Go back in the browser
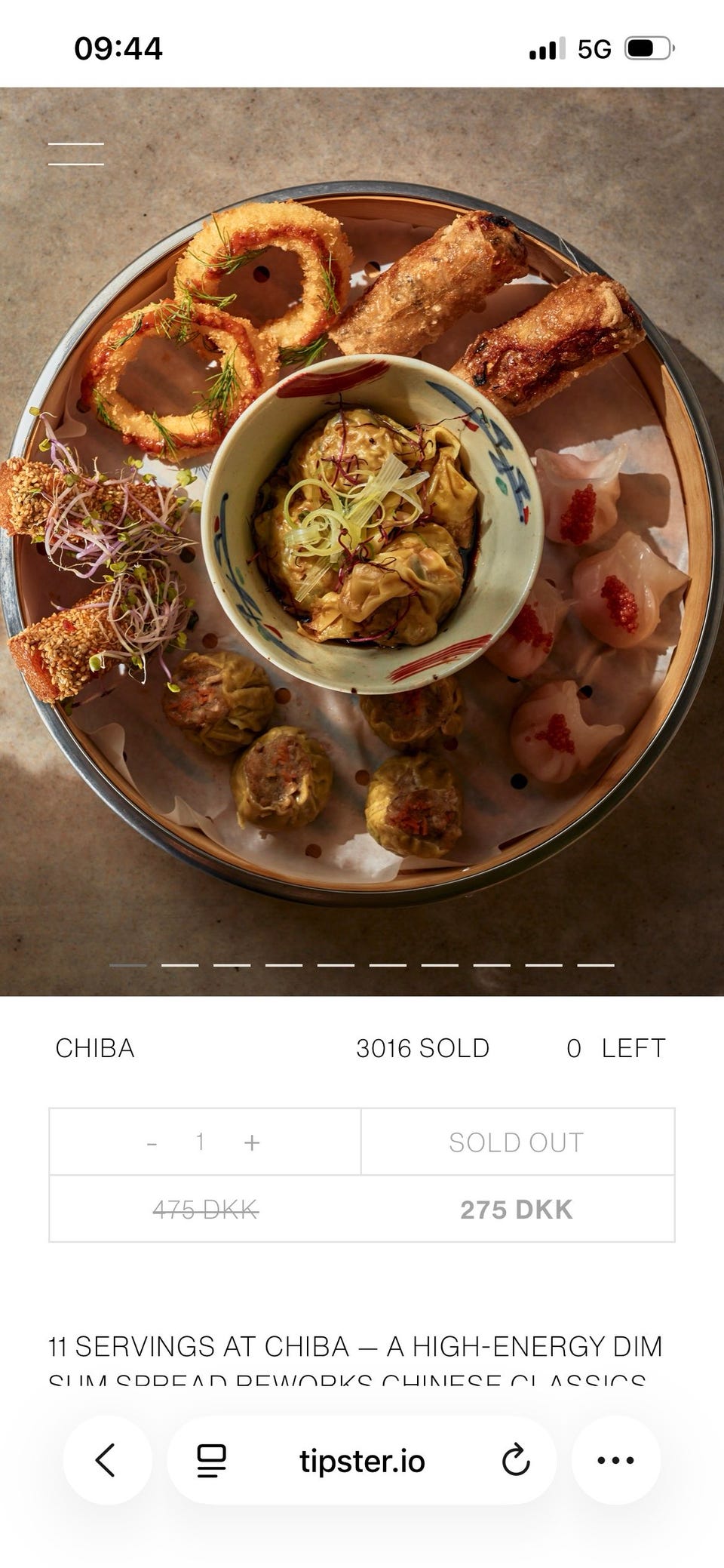 pos(107,1460)
